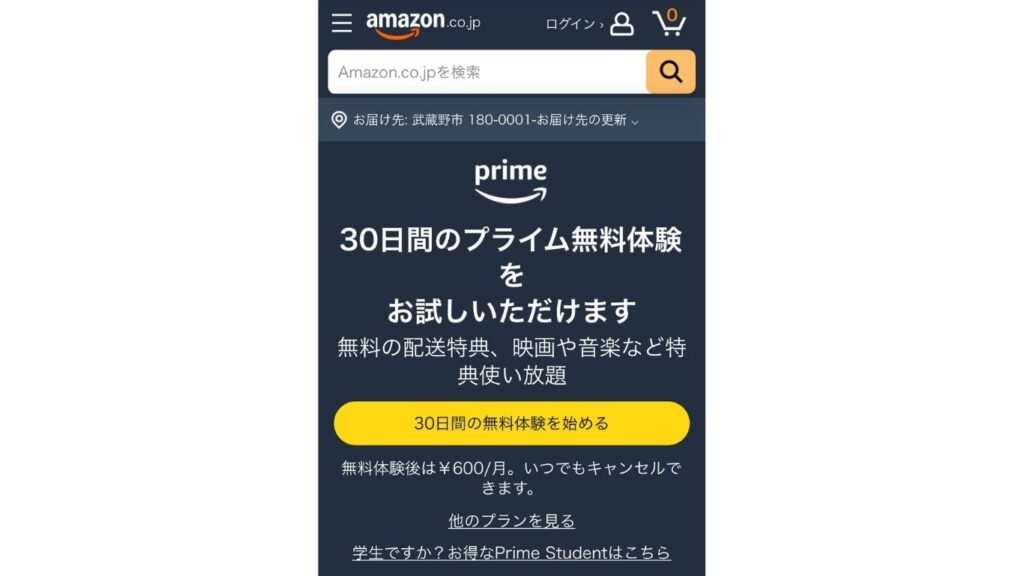Go to the Amazon.co.jp home page
Viewport: 1024px width, 576px height.
click(422, 24)
